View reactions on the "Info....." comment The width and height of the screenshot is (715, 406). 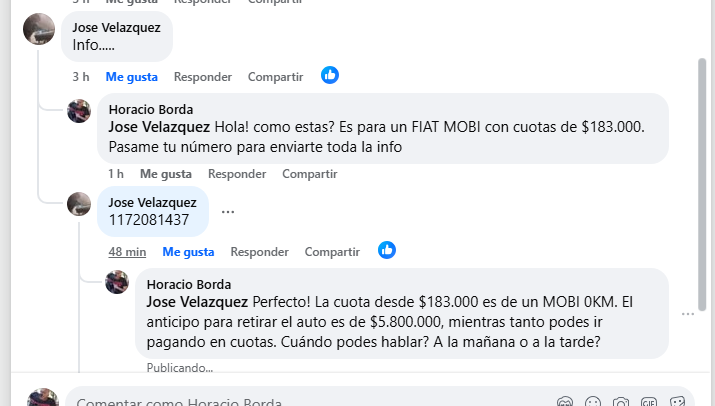click(330, 75)
